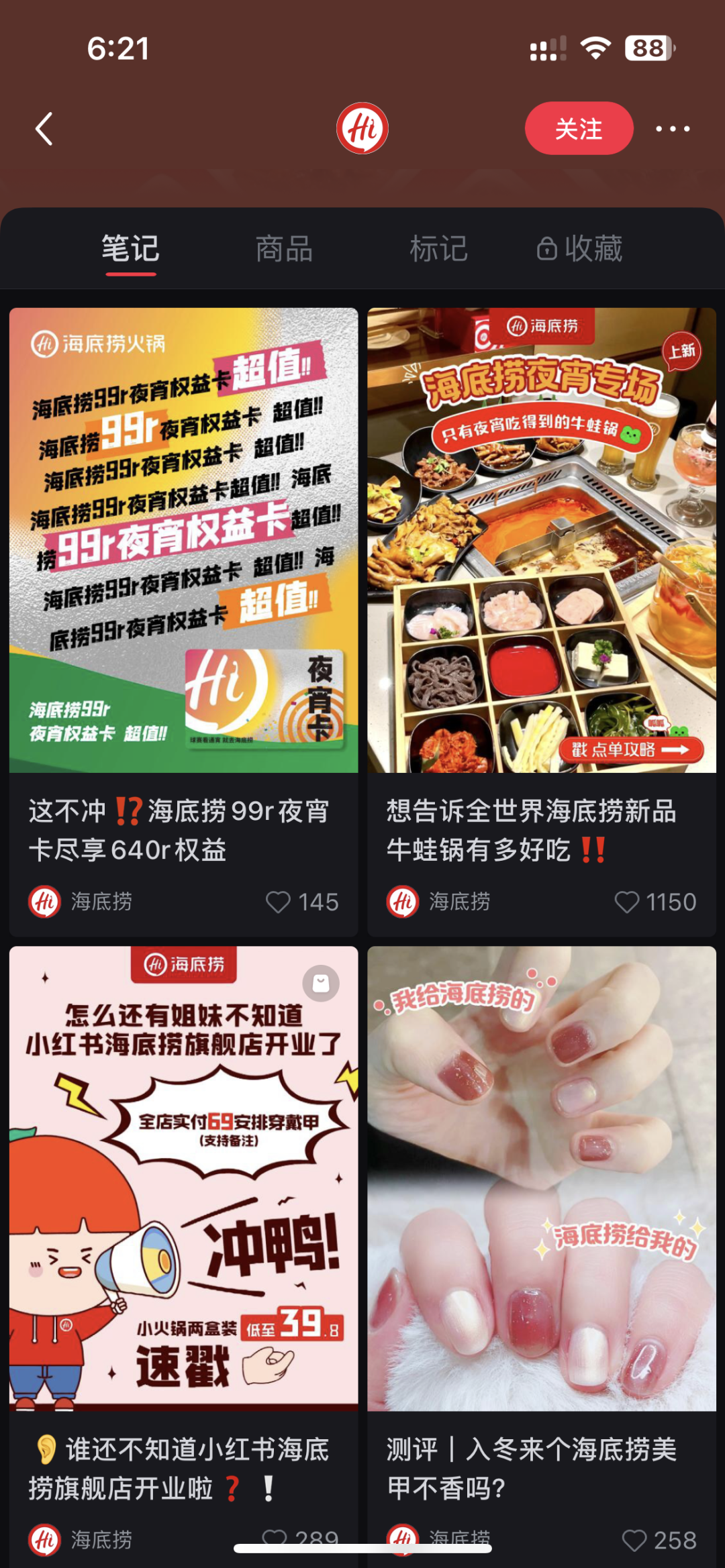
Task: Select the 笔记 tab
Action: [x=130, y=249]
